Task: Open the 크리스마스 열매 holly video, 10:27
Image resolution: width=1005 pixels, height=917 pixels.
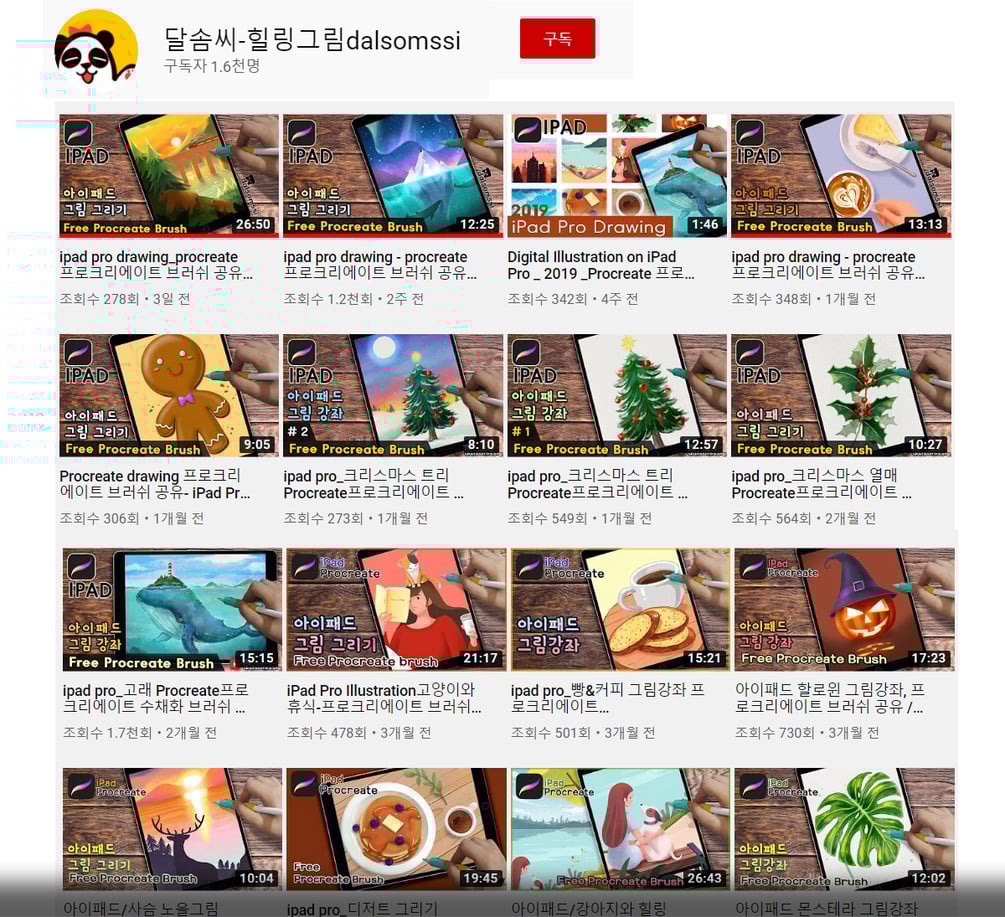Action: [840, 395]
